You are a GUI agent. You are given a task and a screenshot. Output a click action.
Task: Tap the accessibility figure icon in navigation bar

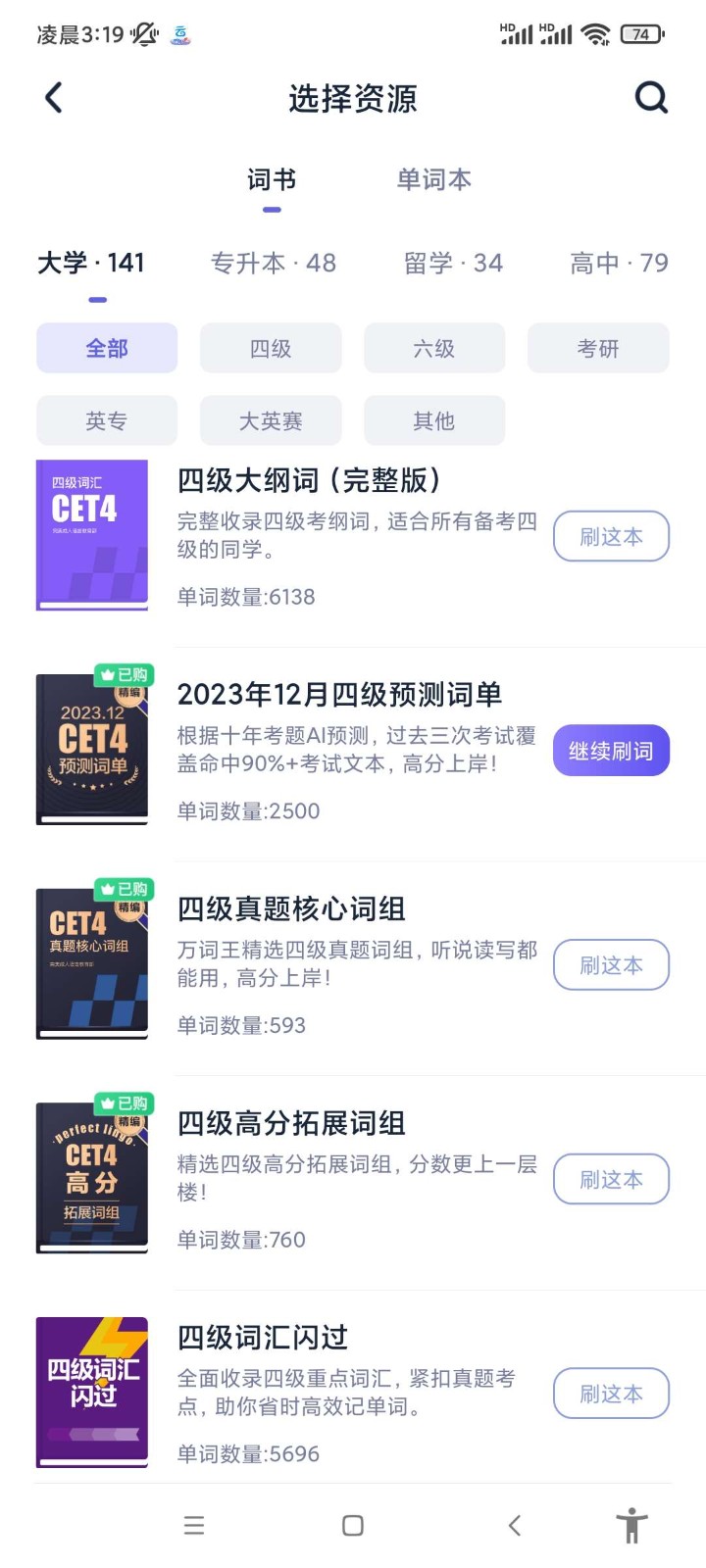pyautogui.click(x=631, y=1525)
